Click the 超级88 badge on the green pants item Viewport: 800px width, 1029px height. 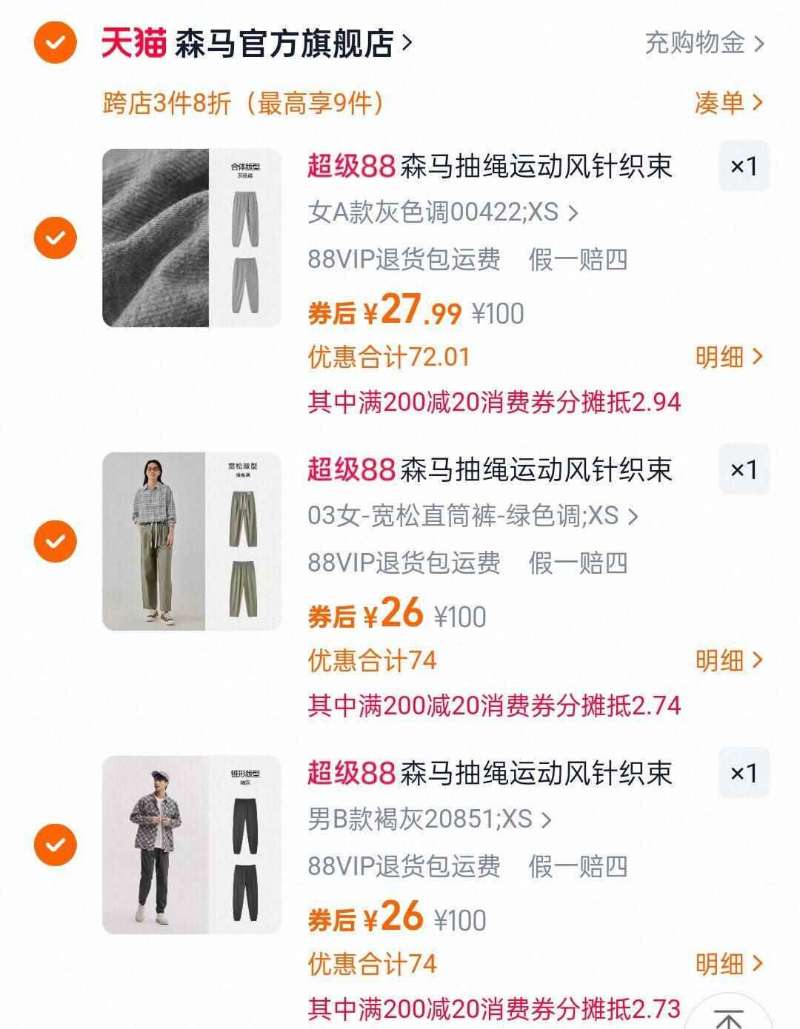click(337, 468)
